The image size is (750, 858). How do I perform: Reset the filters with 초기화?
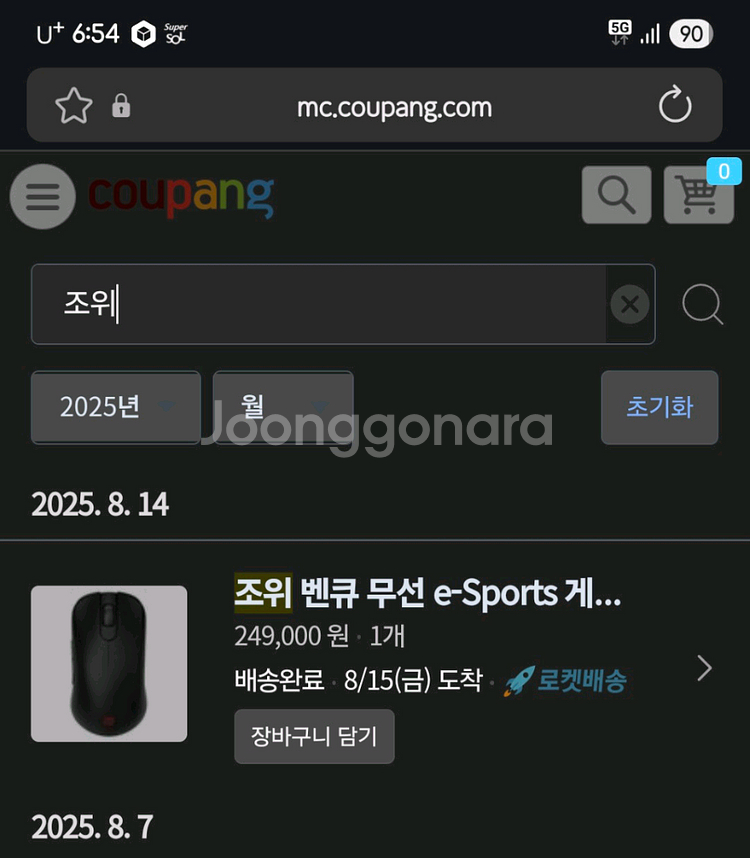tap(659, 407)
